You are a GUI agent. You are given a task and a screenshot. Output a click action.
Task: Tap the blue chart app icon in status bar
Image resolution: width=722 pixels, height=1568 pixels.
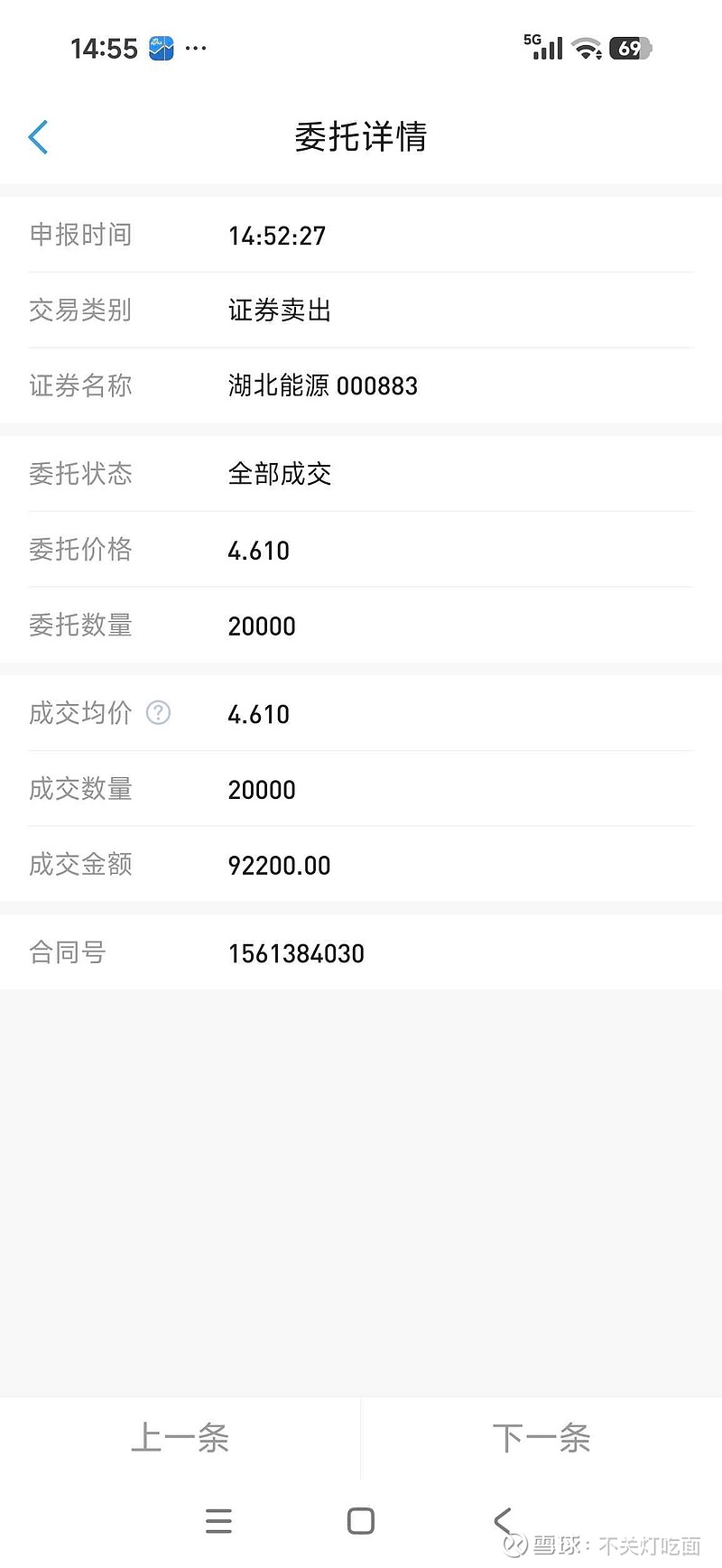[160, 48]
